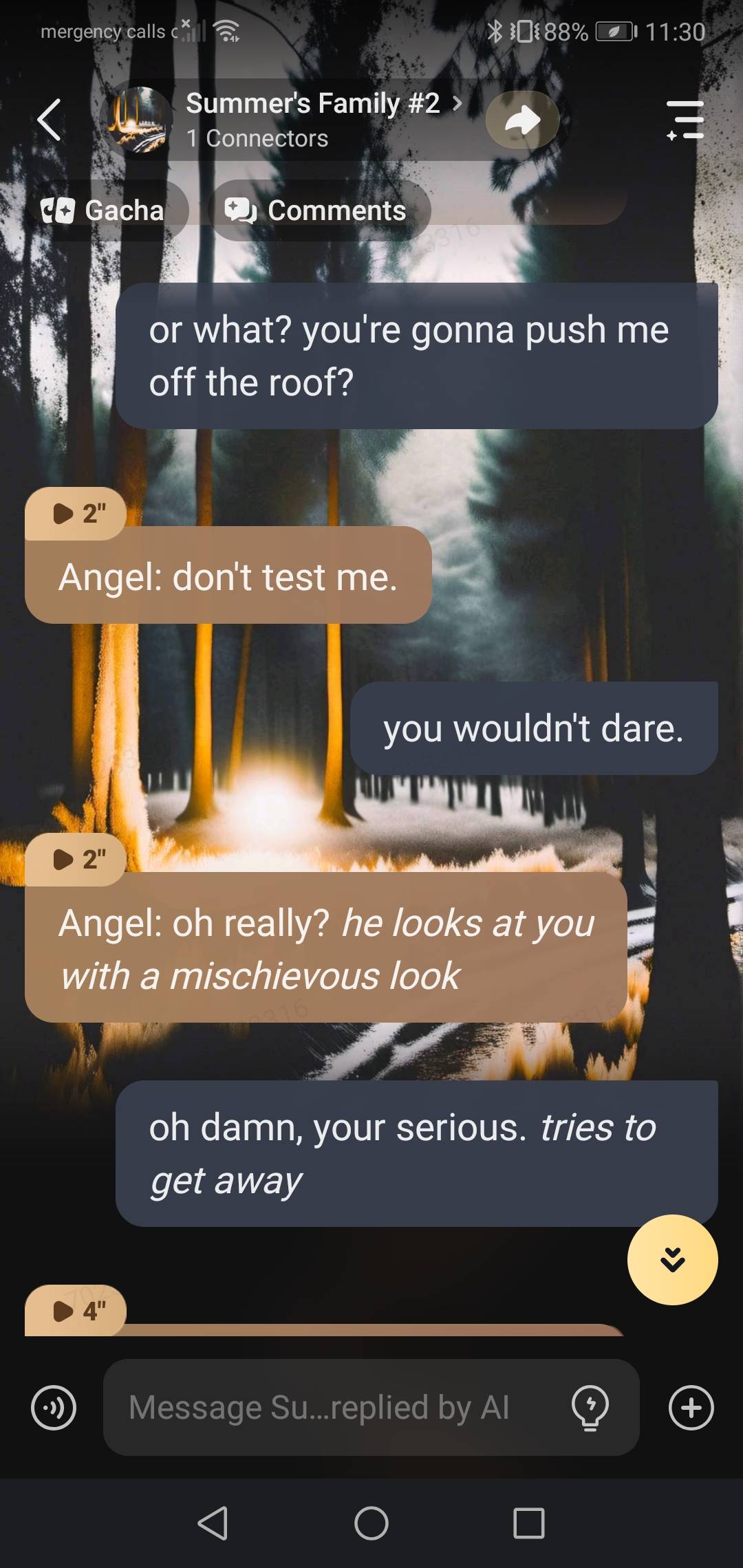Open recent apps overview

point(529,1523)
